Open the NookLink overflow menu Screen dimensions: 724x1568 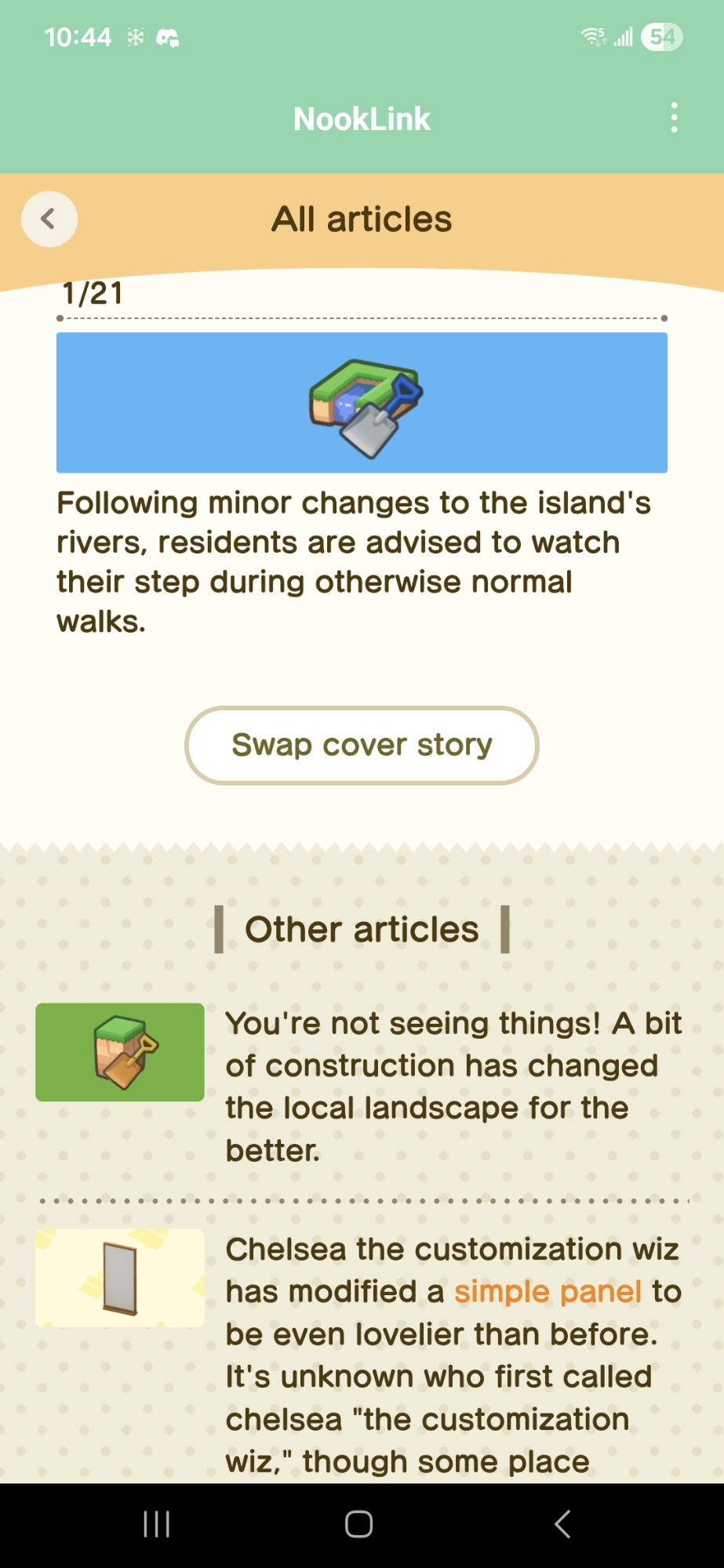coord(674,118)
